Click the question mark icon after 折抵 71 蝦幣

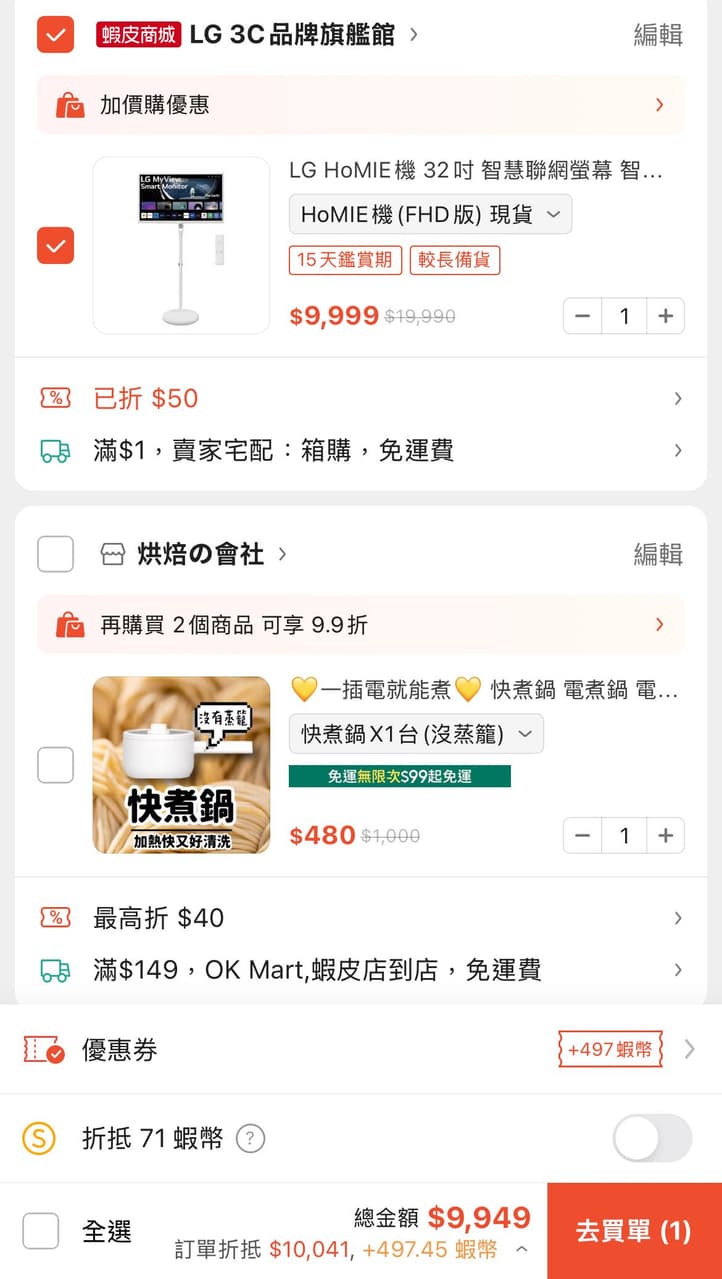pyautogui.click(x=250, y=1138)
